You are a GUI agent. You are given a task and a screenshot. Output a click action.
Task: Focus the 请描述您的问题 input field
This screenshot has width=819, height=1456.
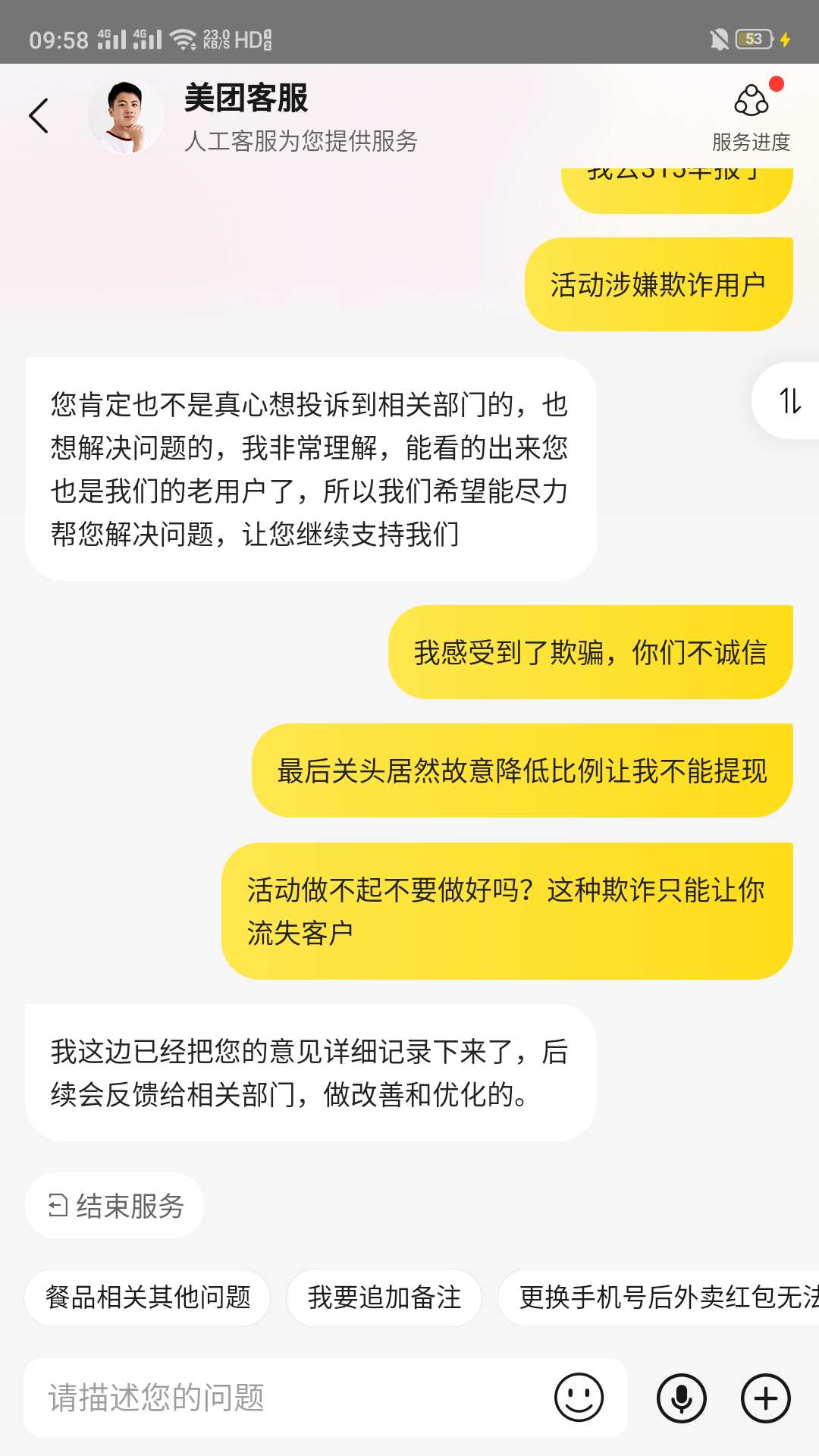pos(288,1398)
